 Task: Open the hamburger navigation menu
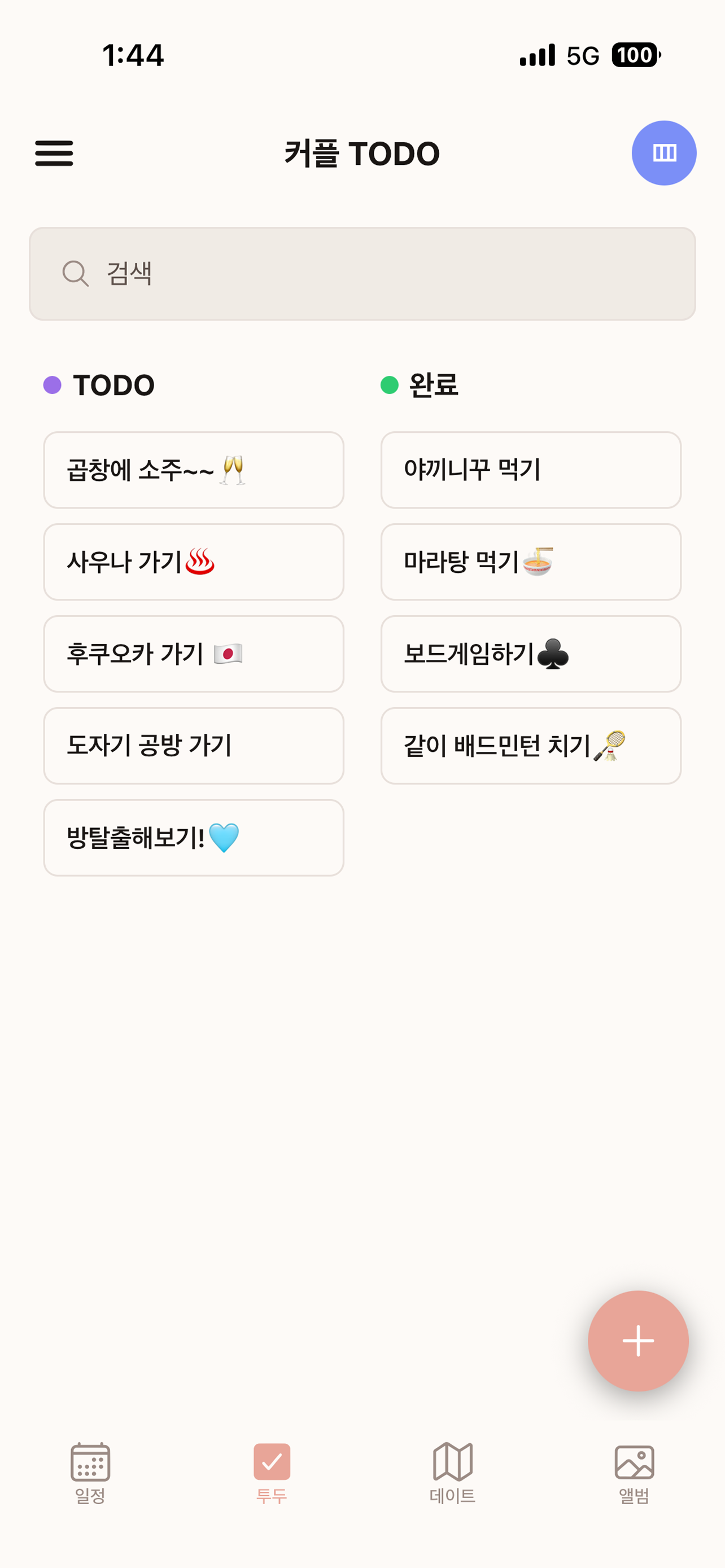tap(55, 154)
